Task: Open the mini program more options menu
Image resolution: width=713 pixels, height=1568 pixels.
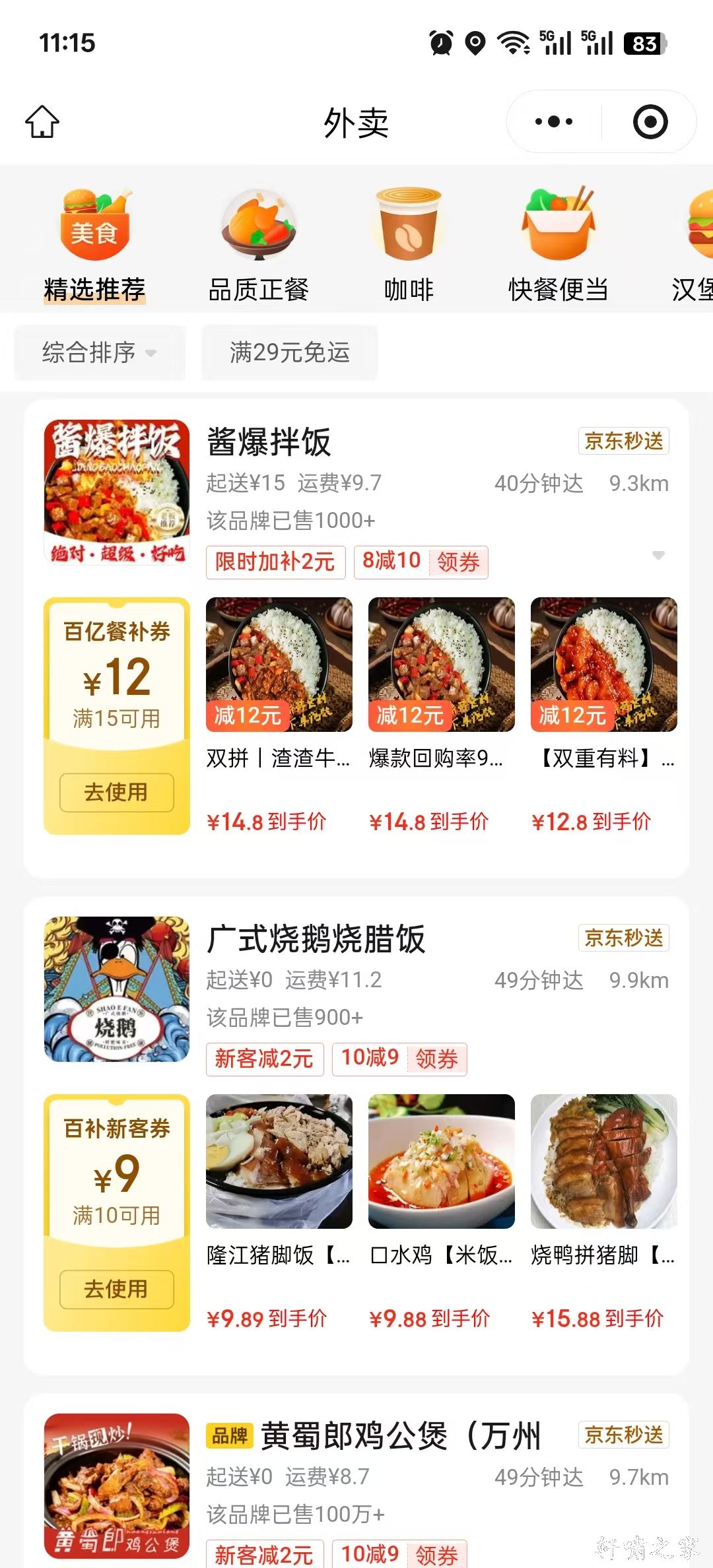Action: coord(554,122)
